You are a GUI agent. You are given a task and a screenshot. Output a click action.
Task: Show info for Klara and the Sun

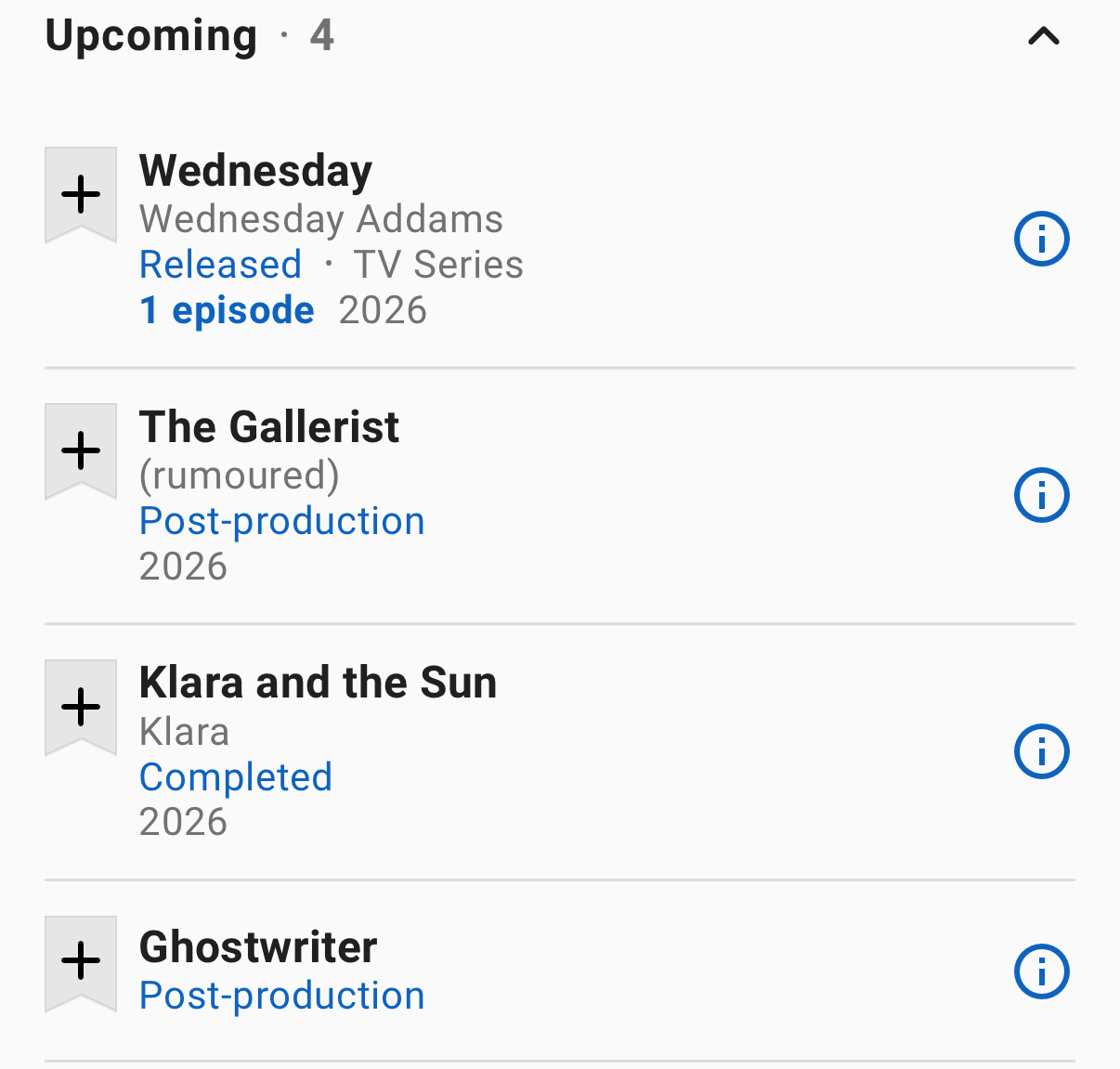click(x=1041, y=751)
